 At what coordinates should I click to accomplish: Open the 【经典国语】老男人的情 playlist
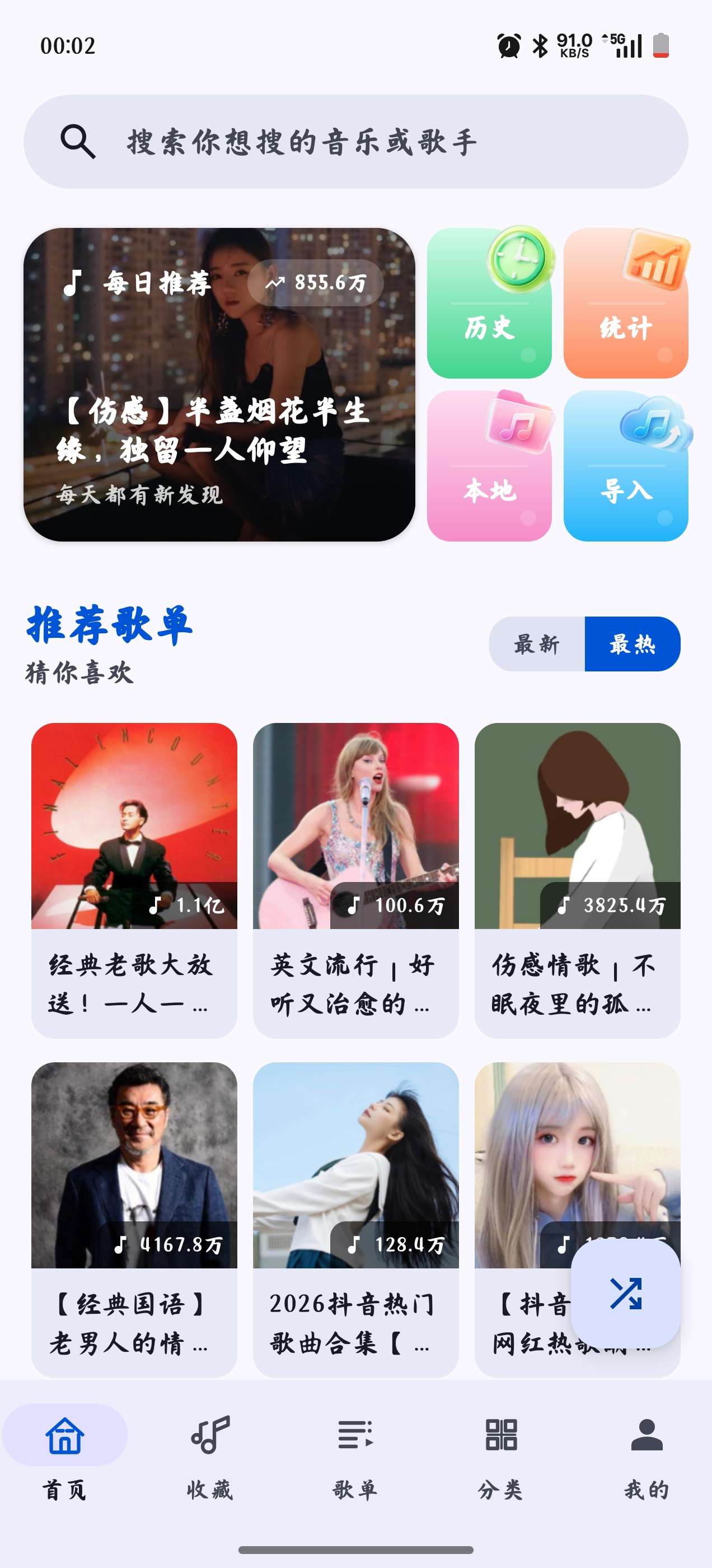point(134,1220)
